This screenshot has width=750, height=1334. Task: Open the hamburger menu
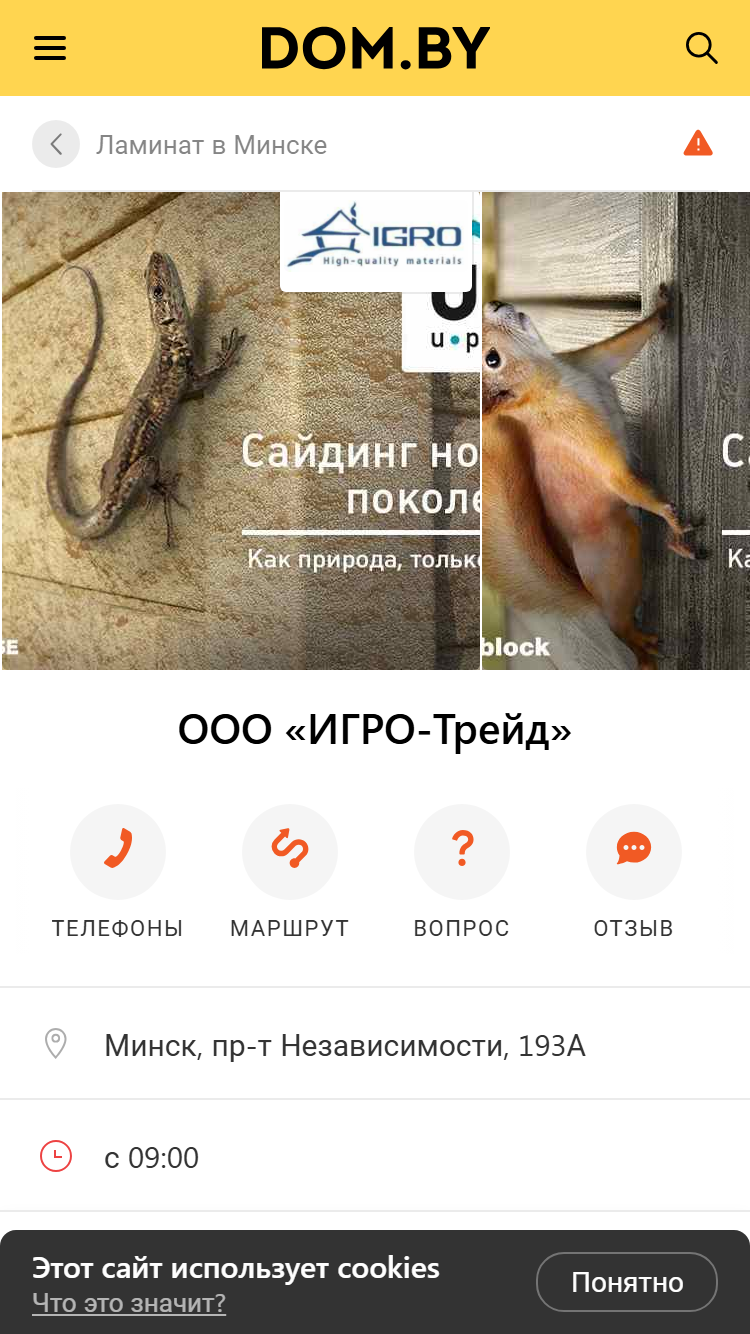[x=50, y=48]
